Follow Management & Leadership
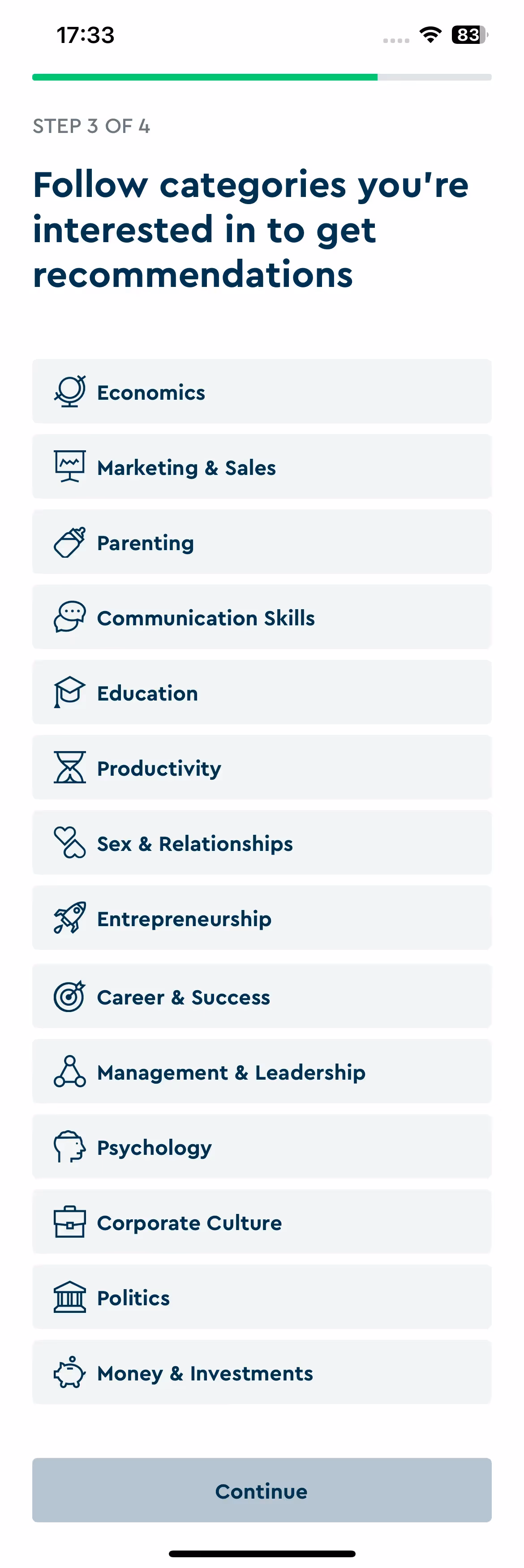The image size is (524, 1568). pos(262,1071)
